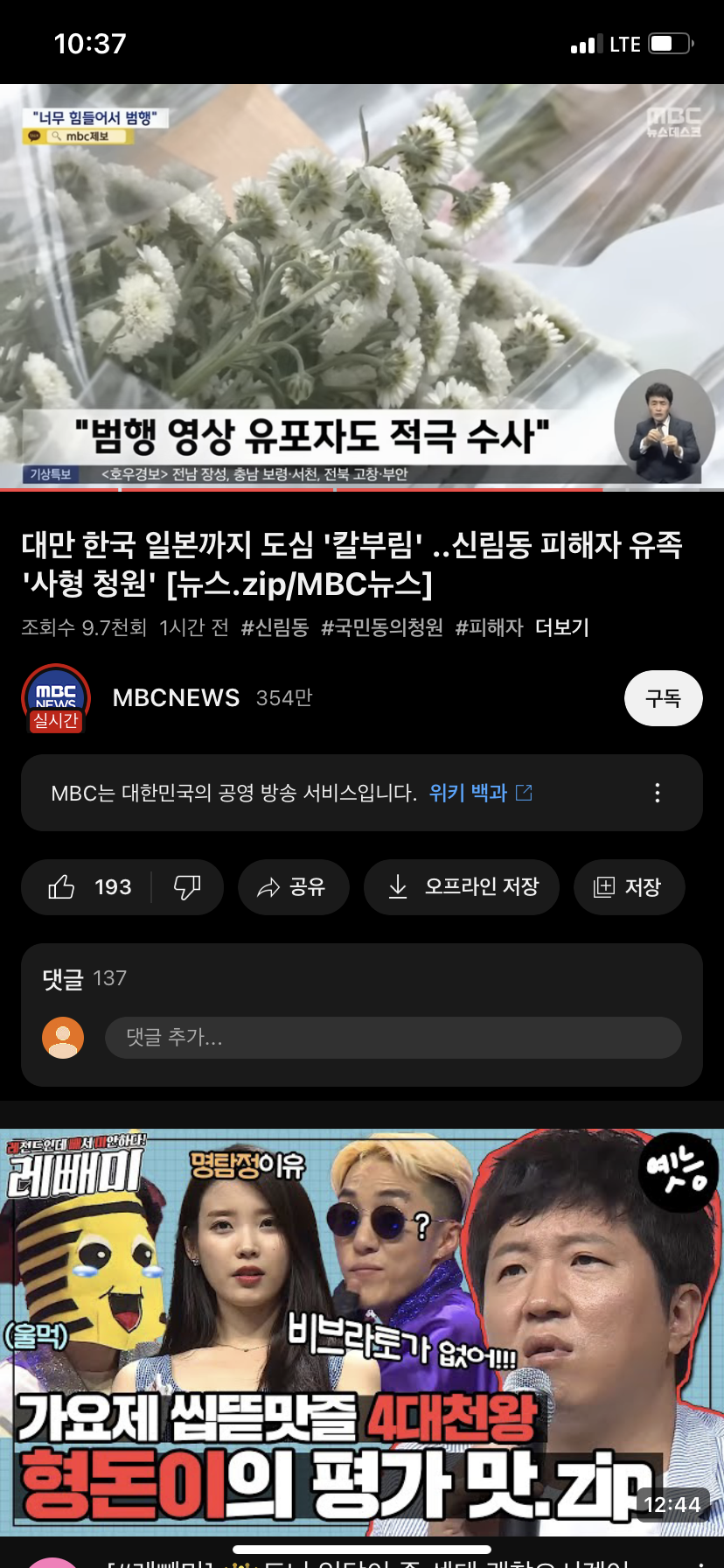Open the 형돈이의 평가 맛.zip recommended video
Screen dimensions: 724x1568
362,1330
